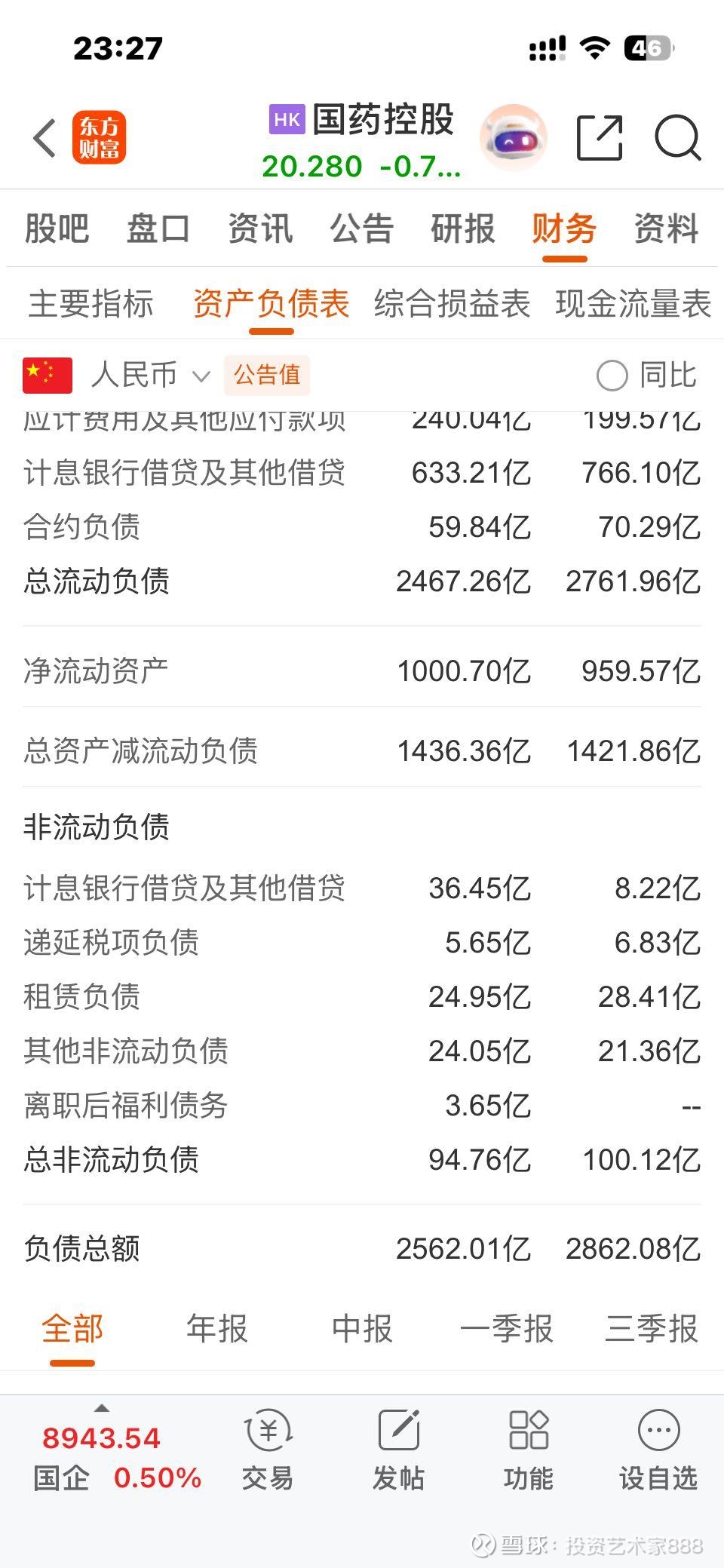The image size is (724, 1568).
Task: Expand the 人民币 currency dropdown
Action: click(x=150, y=375)
